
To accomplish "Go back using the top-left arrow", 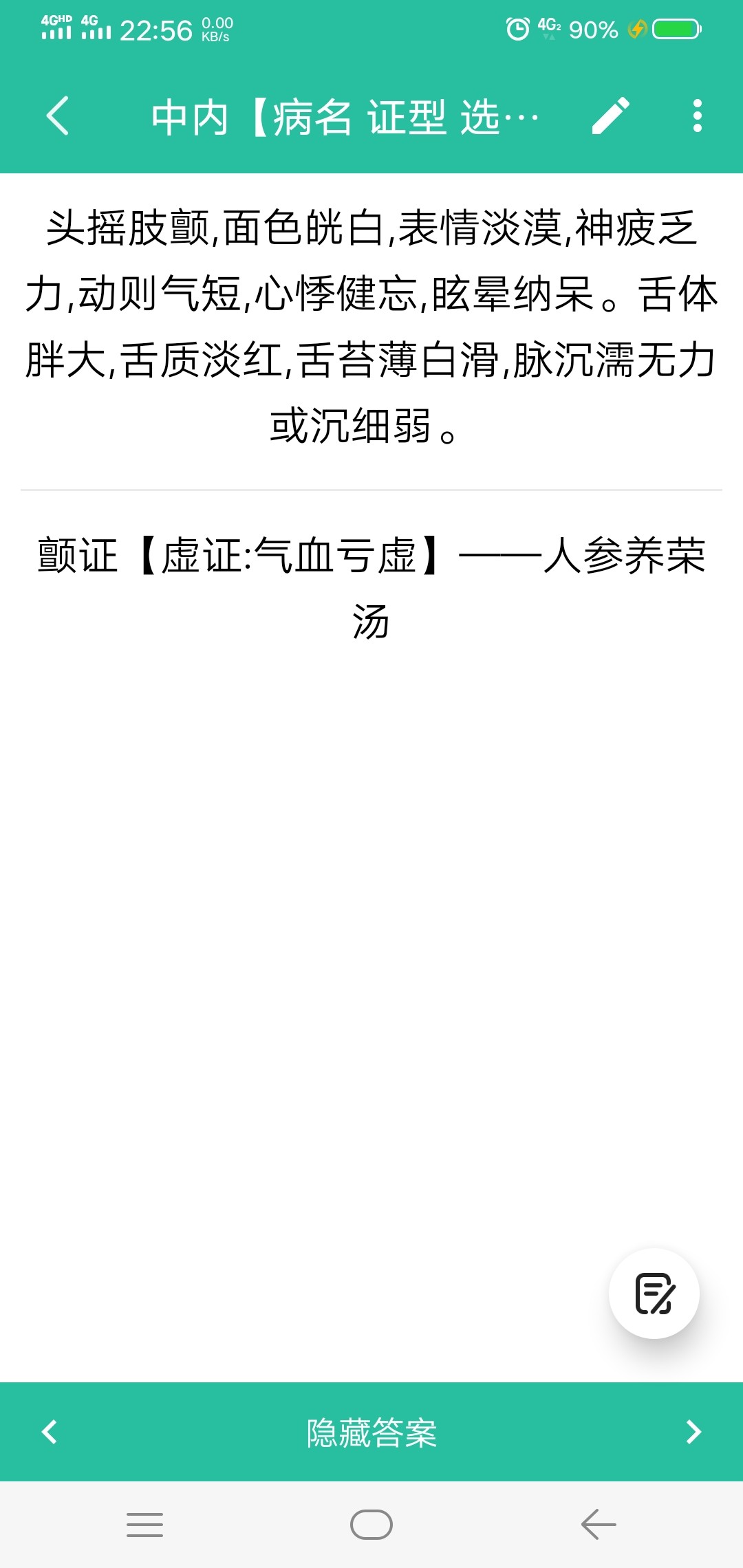I will click(58, 116).
